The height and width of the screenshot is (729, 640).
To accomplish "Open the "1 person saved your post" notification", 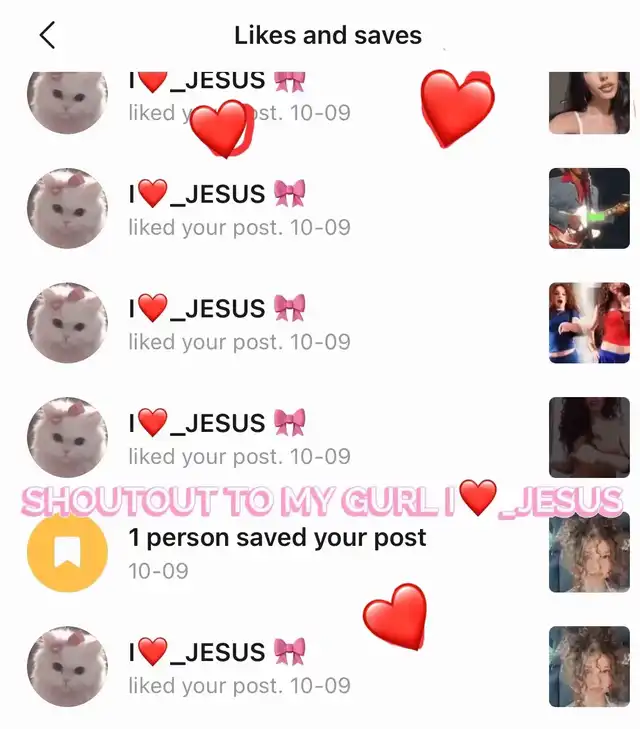I will pyautogui.click(x=277, y=552).
